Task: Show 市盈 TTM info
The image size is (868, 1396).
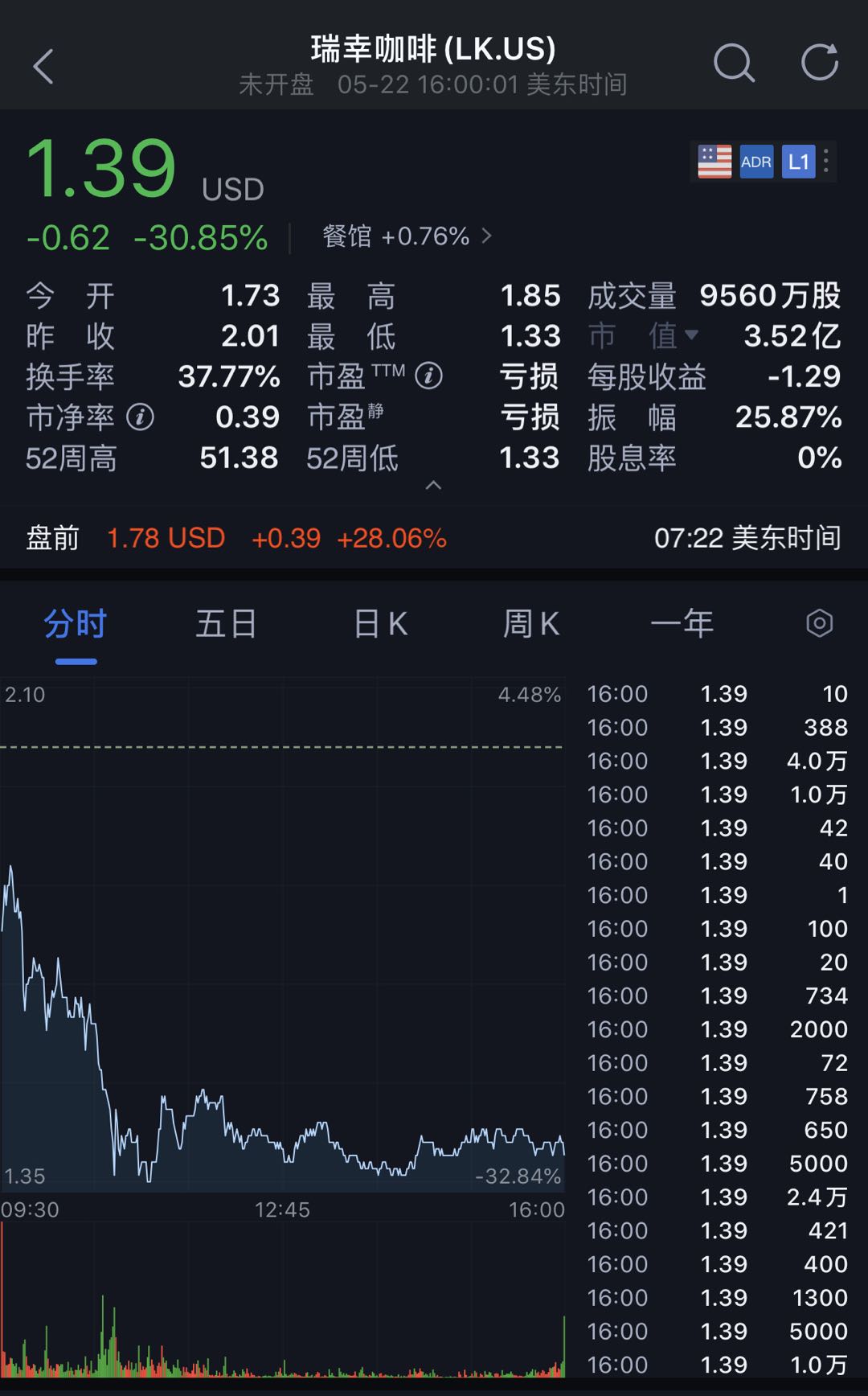Action: coord(429,376)
